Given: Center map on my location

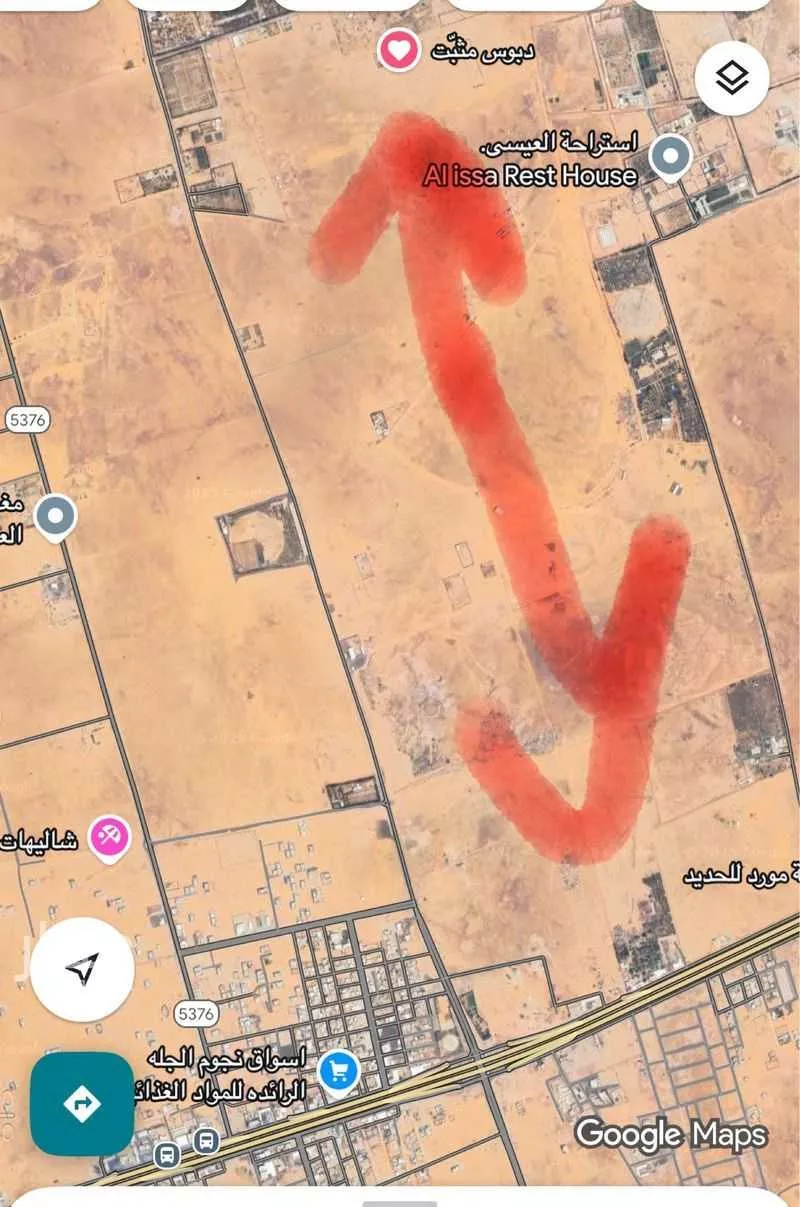Looking at the screenshot, I should point(82,968).
